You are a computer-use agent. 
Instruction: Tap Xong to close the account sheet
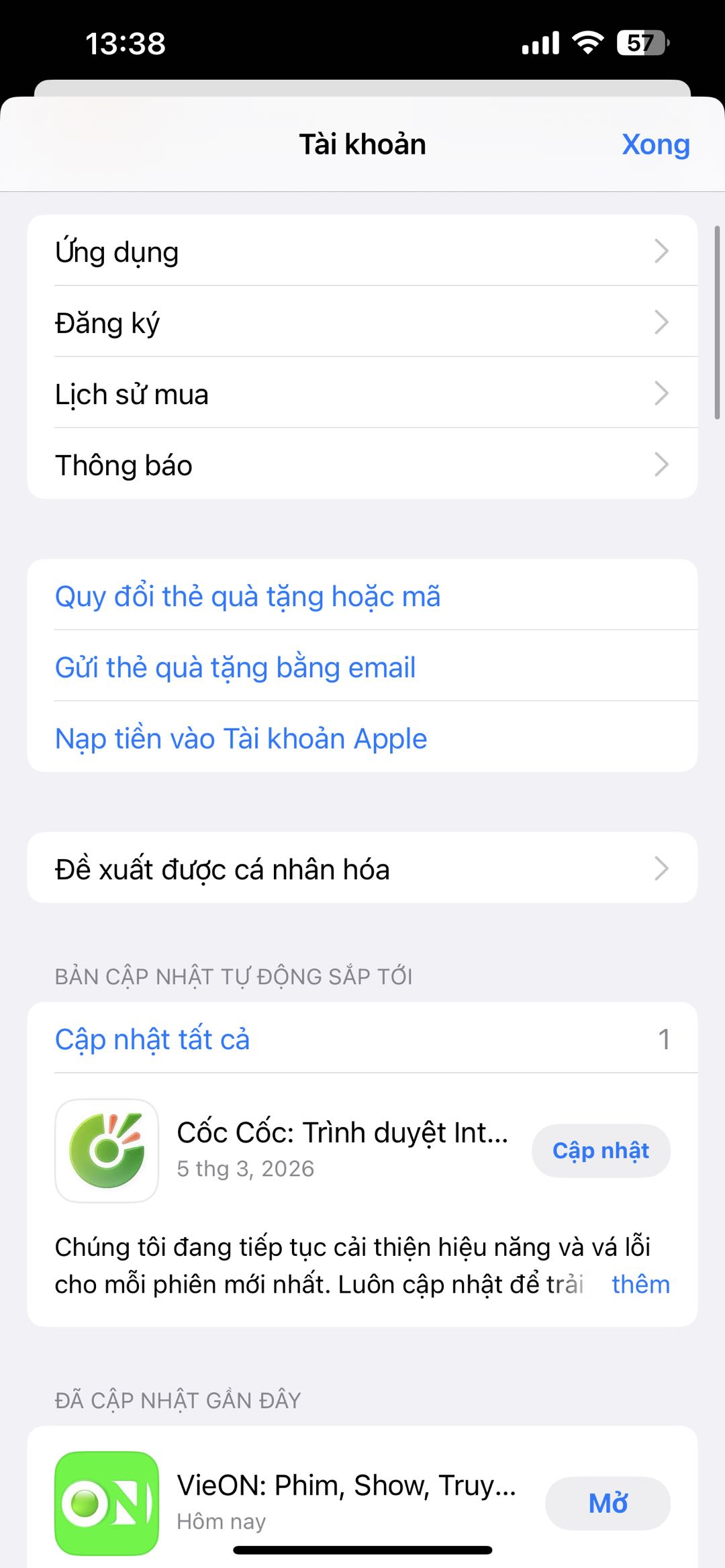pyautogui.click(x=655, y=144)
